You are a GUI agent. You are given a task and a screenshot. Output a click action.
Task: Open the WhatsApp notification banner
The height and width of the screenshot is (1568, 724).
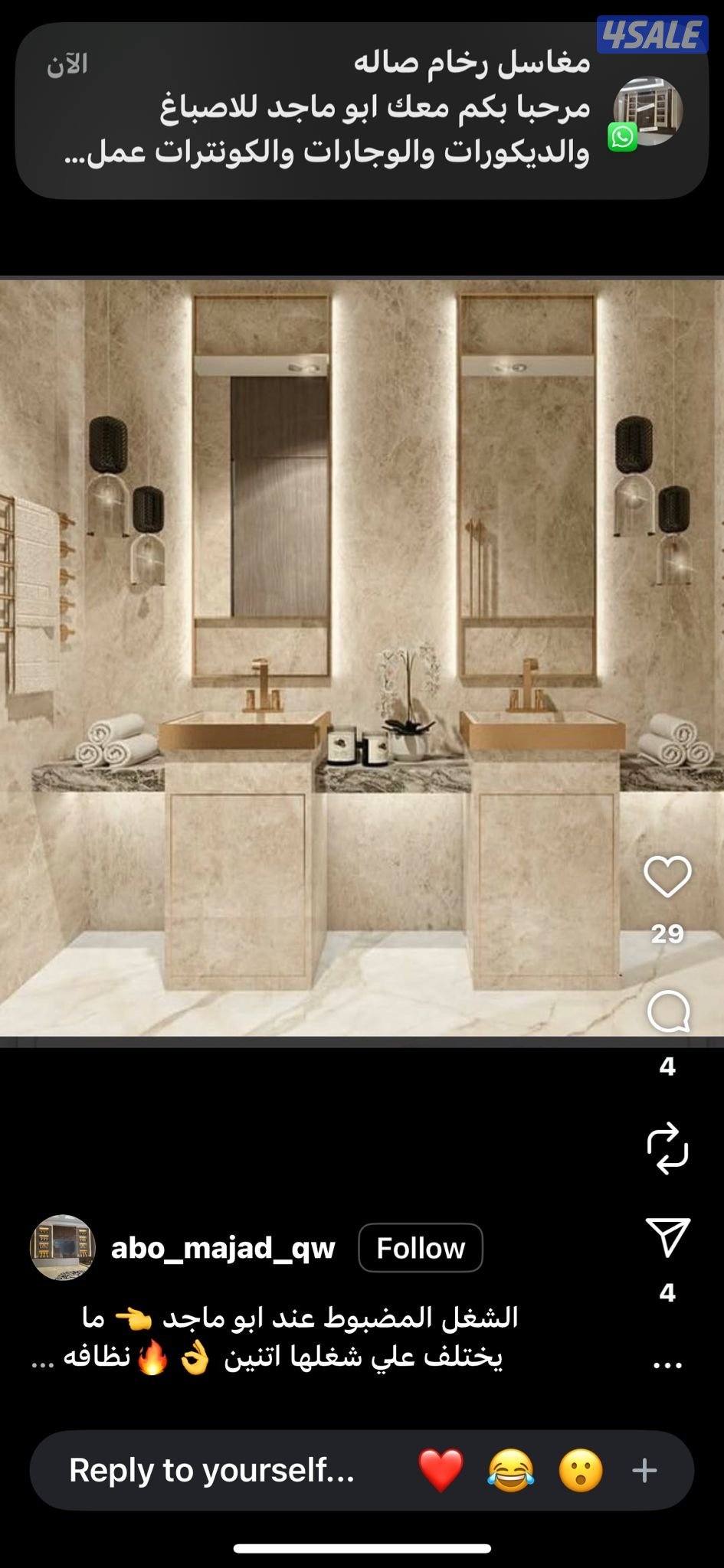[362, 111]
